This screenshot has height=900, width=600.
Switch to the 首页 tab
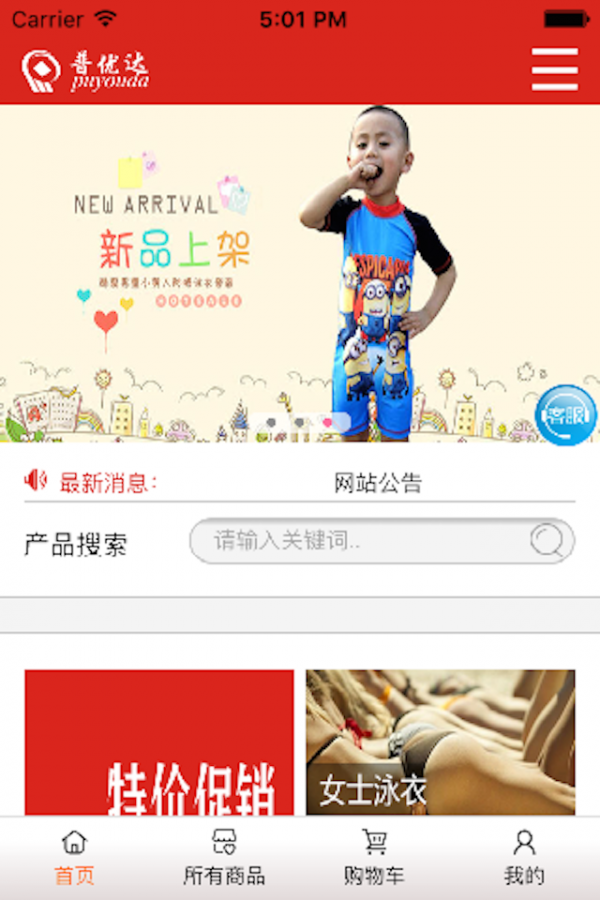pyautogui.click(x=74, y=859)
